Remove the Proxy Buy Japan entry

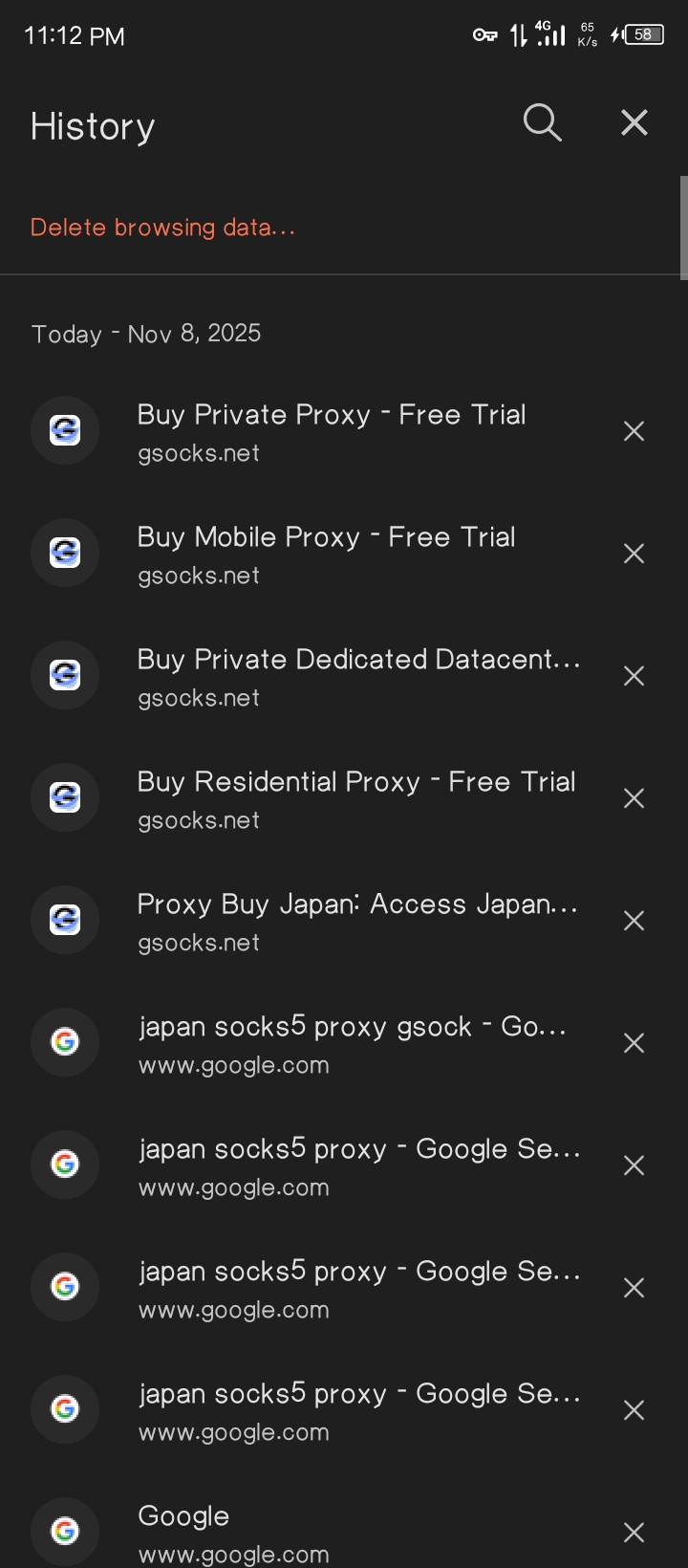coord(634,921)
